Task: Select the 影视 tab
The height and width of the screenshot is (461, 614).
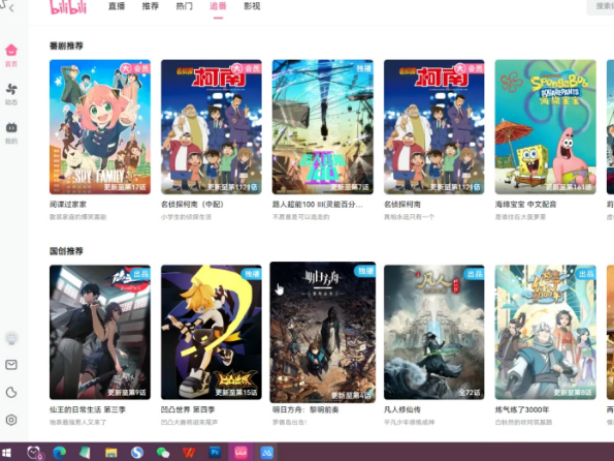Action: pyautogui.click(x=252, y=6)
